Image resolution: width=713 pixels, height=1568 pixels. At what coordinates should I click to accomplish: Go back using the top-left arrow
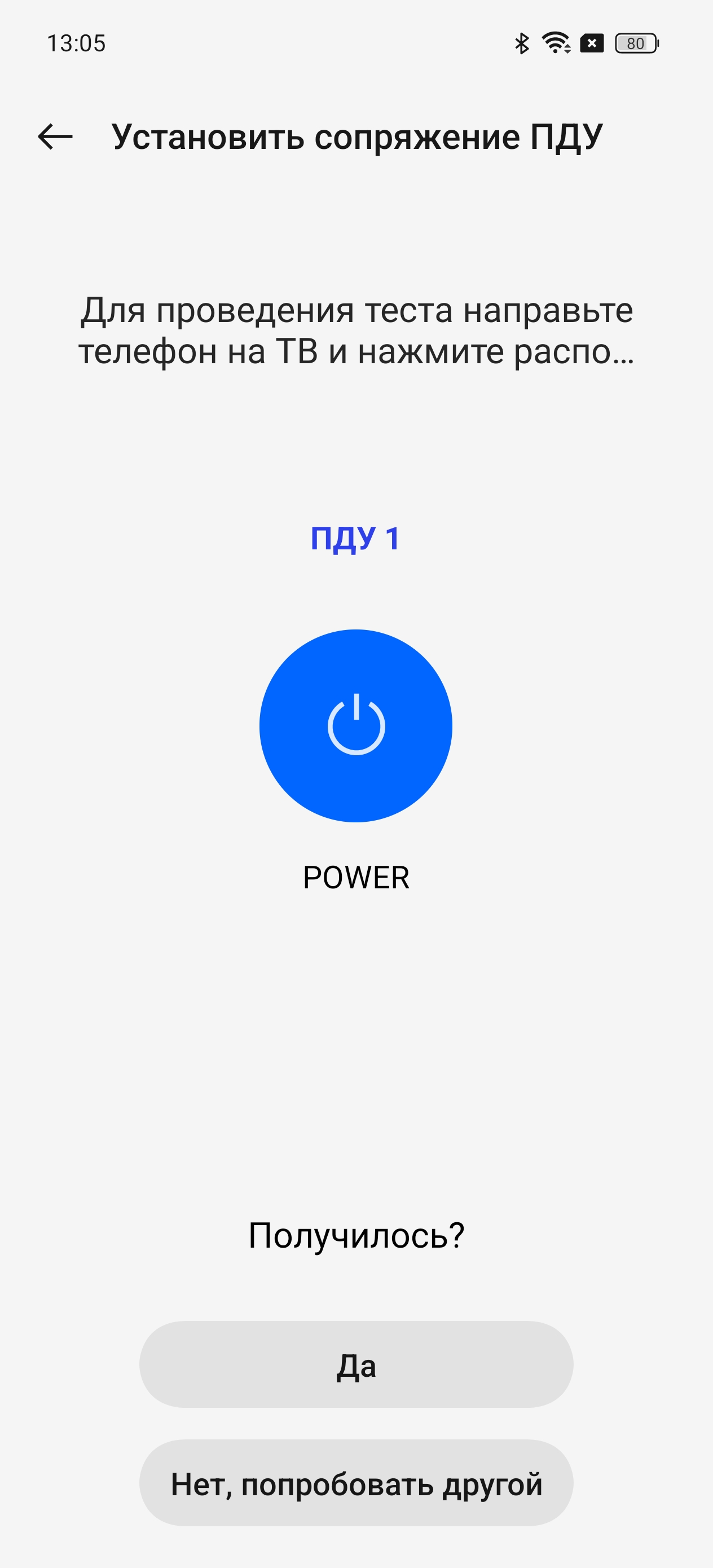[55, 136]
